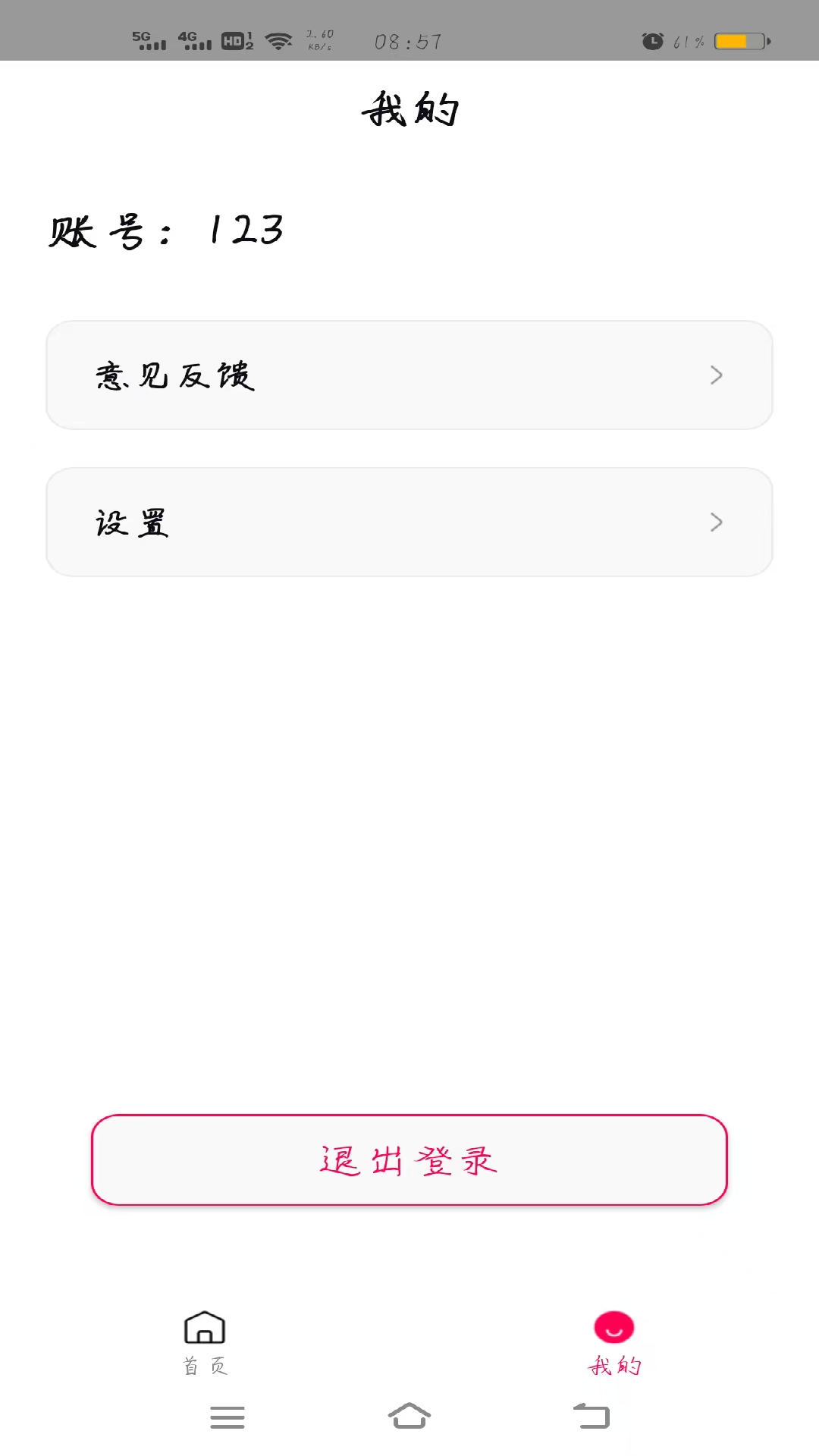Tap the alarm clock icon near battery indicator
The height and width of the screenshot is (1456, 819).
pos(651,39)
